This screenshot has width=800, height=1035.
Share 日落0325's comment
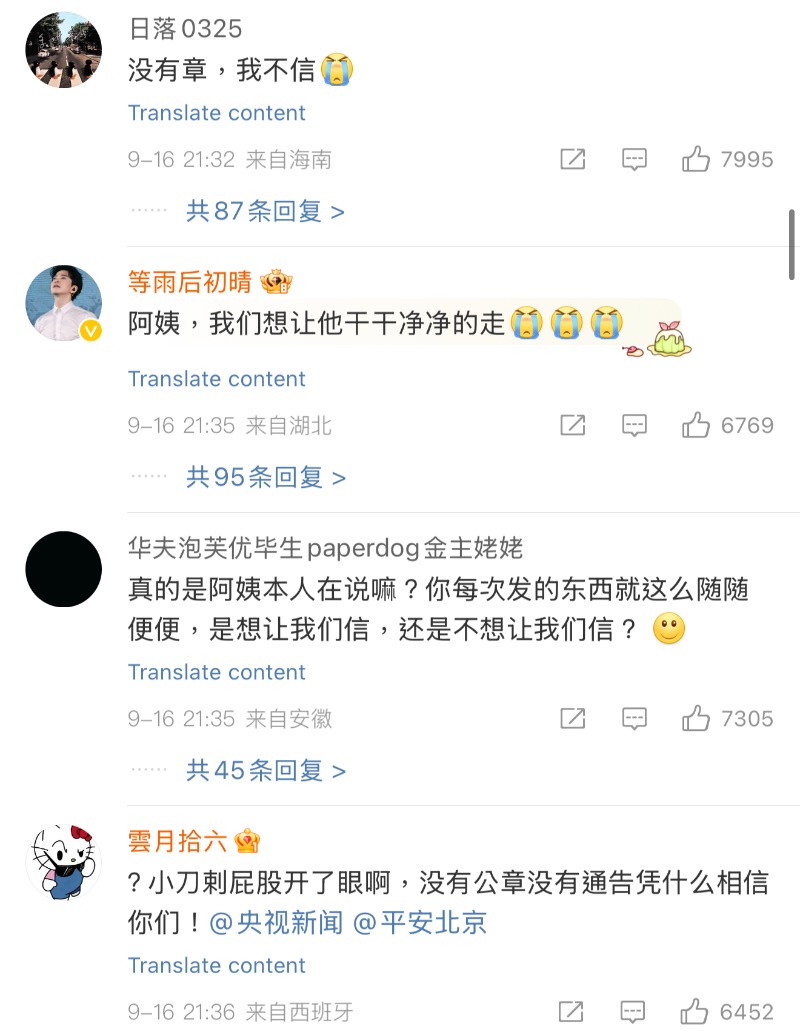click(x=572, y=159)
